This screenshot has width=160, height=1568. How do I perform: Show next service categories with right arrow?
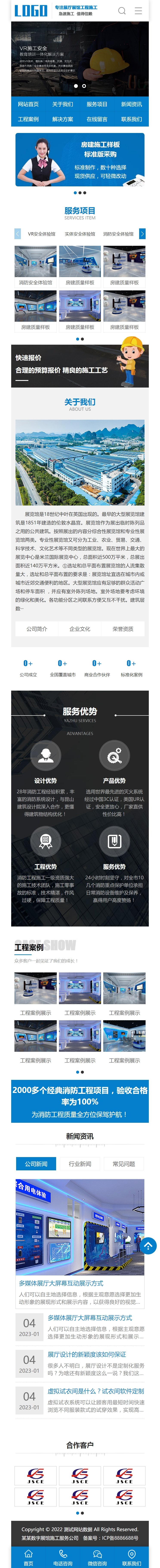coord(142,234)
